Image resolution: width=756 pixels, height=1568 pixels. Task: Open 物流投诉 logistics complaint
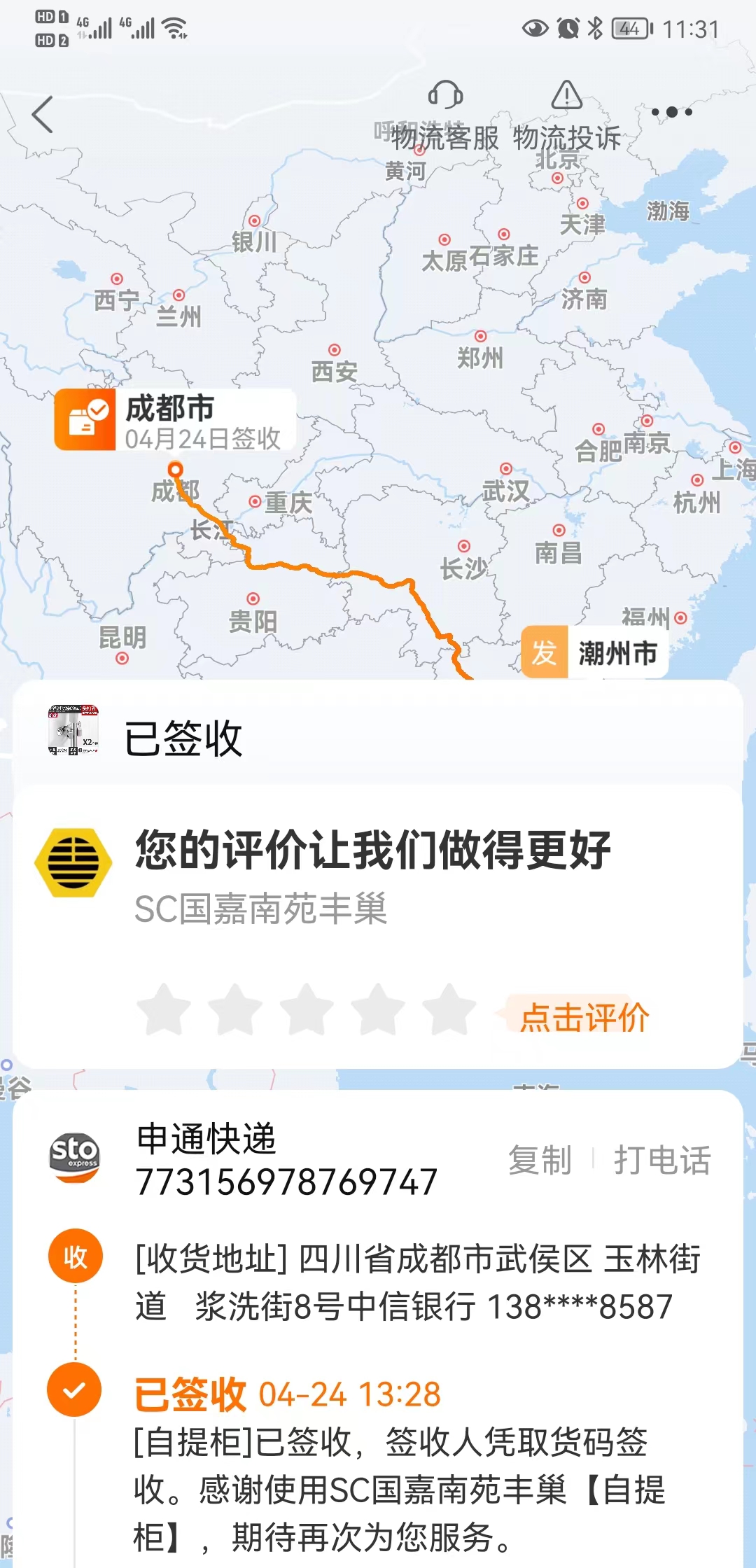tap(567, 116)
